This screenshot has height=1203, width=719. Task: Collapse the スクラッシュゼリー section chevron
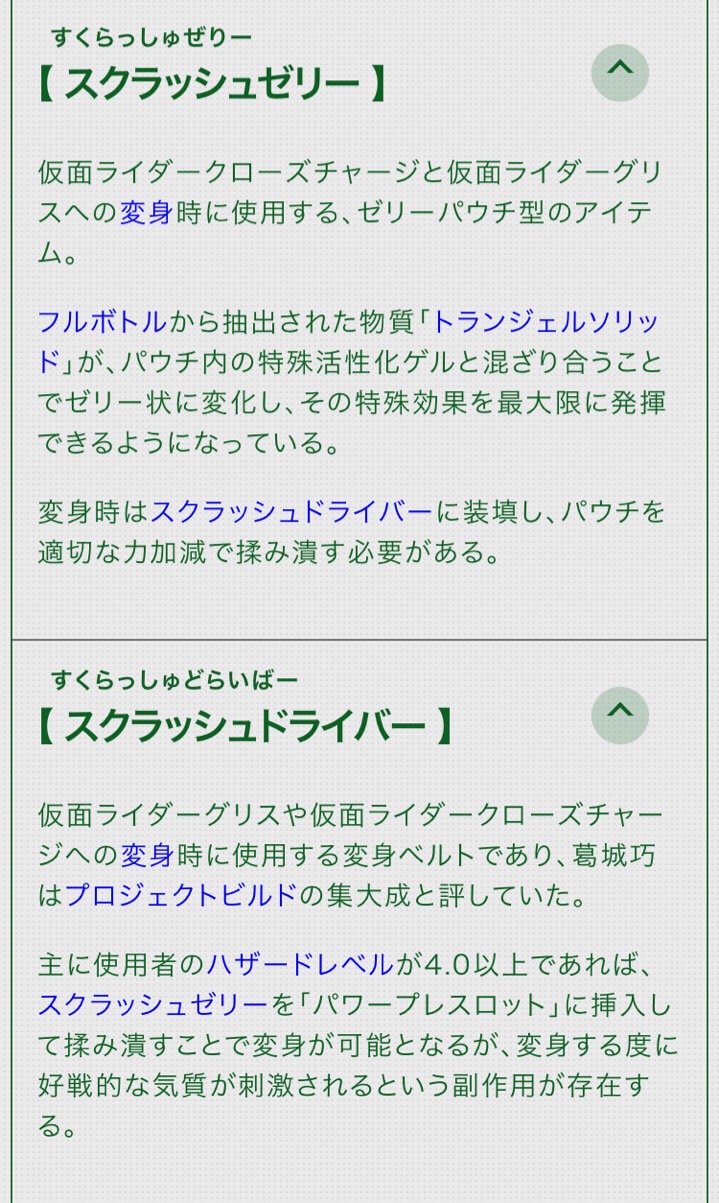(620, 71)
